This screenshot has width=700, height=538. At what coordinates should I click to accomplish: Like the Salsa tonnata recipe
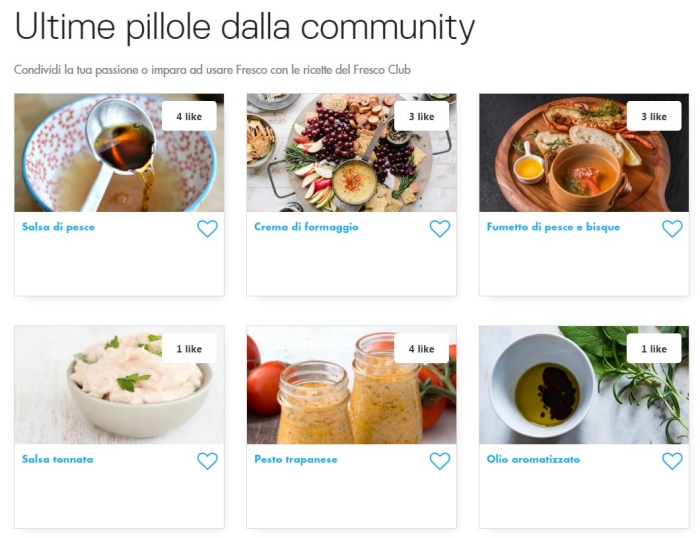tap(207, 461)
